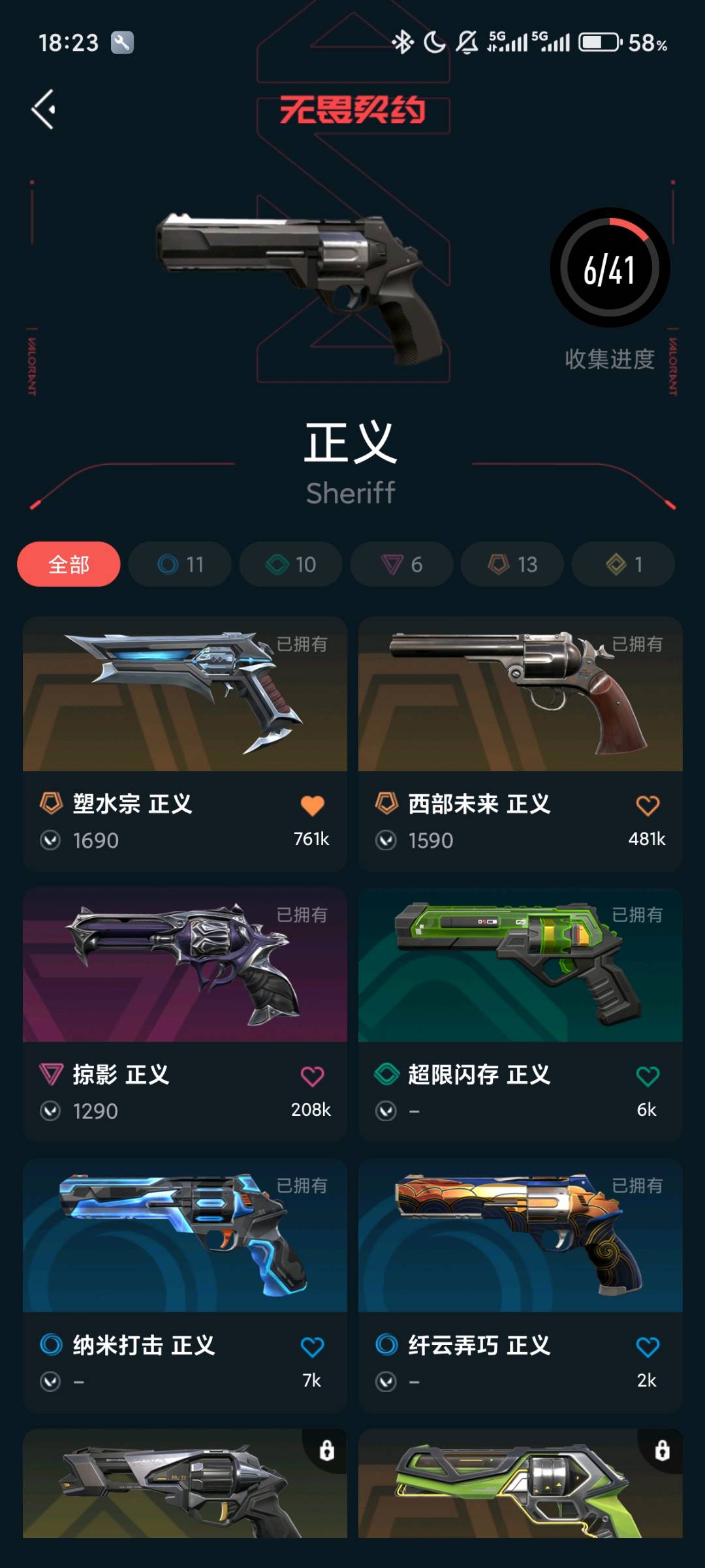Filter skins by the green tier chip showing 10
This screenshot has width=705, height=1568.
tap(290, 564)
